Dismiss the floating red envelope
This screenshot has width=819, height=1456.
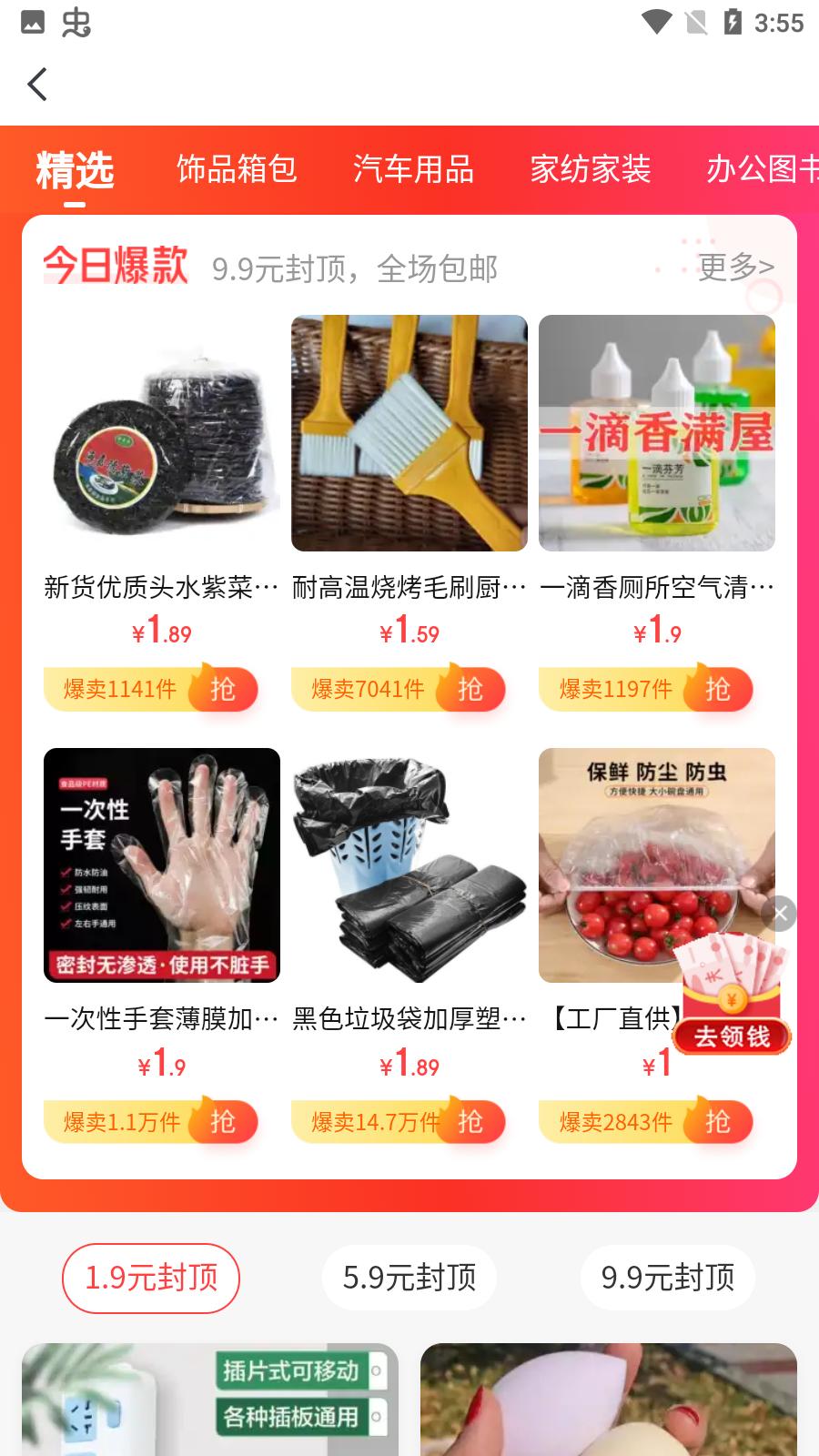(x=780, y=913)
